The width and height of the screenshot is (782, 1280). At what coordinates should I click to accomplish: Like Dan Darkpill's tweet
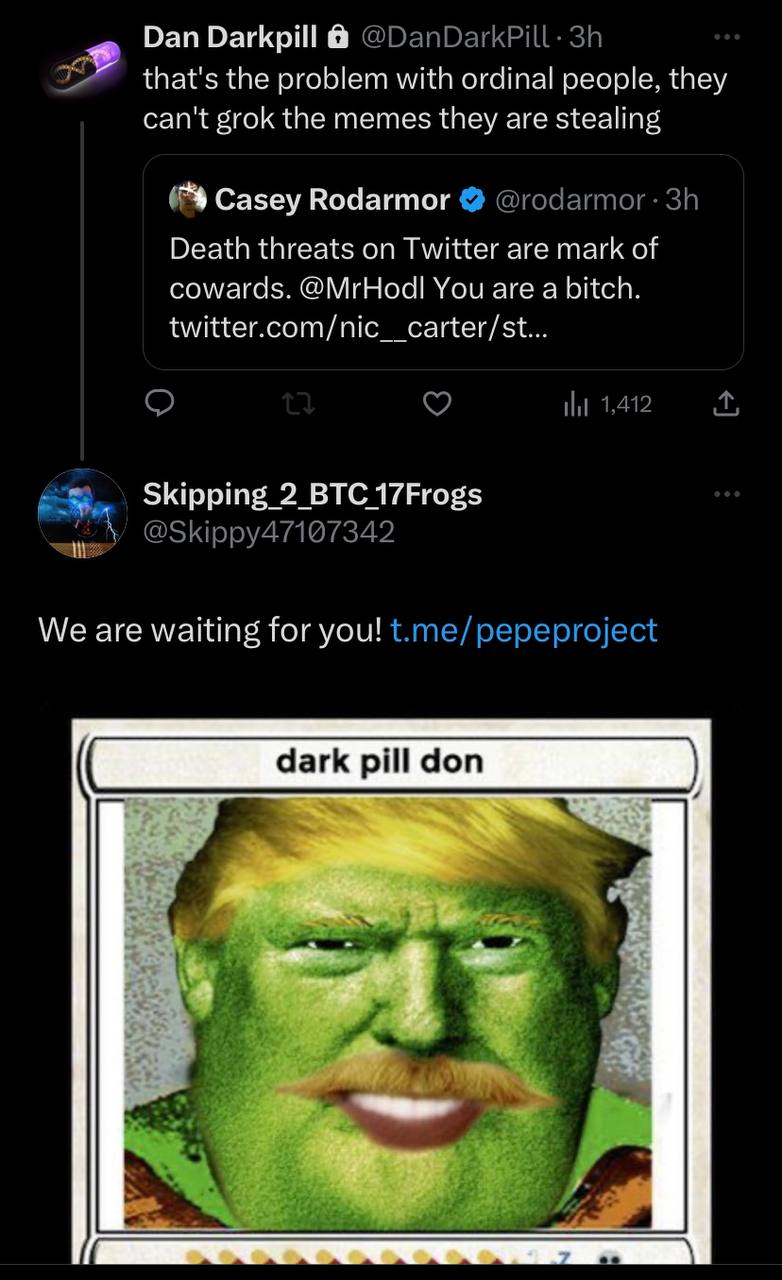[x=437, y=404]
